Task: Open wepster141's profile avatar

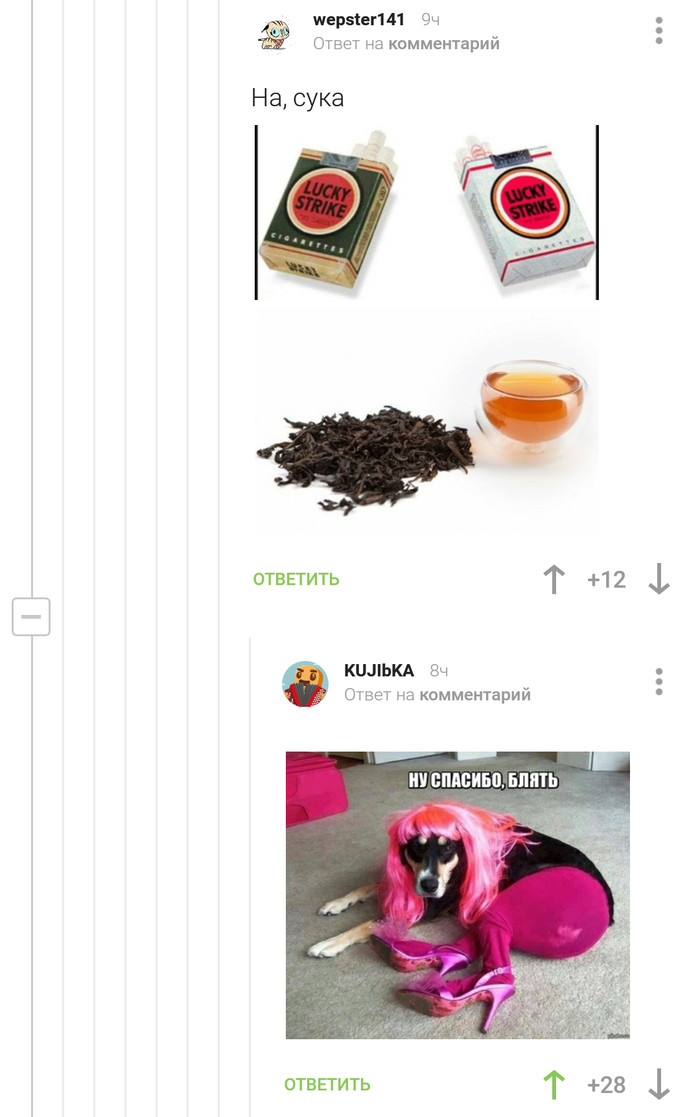Action: pyautogui.click(x=275, y=32)
